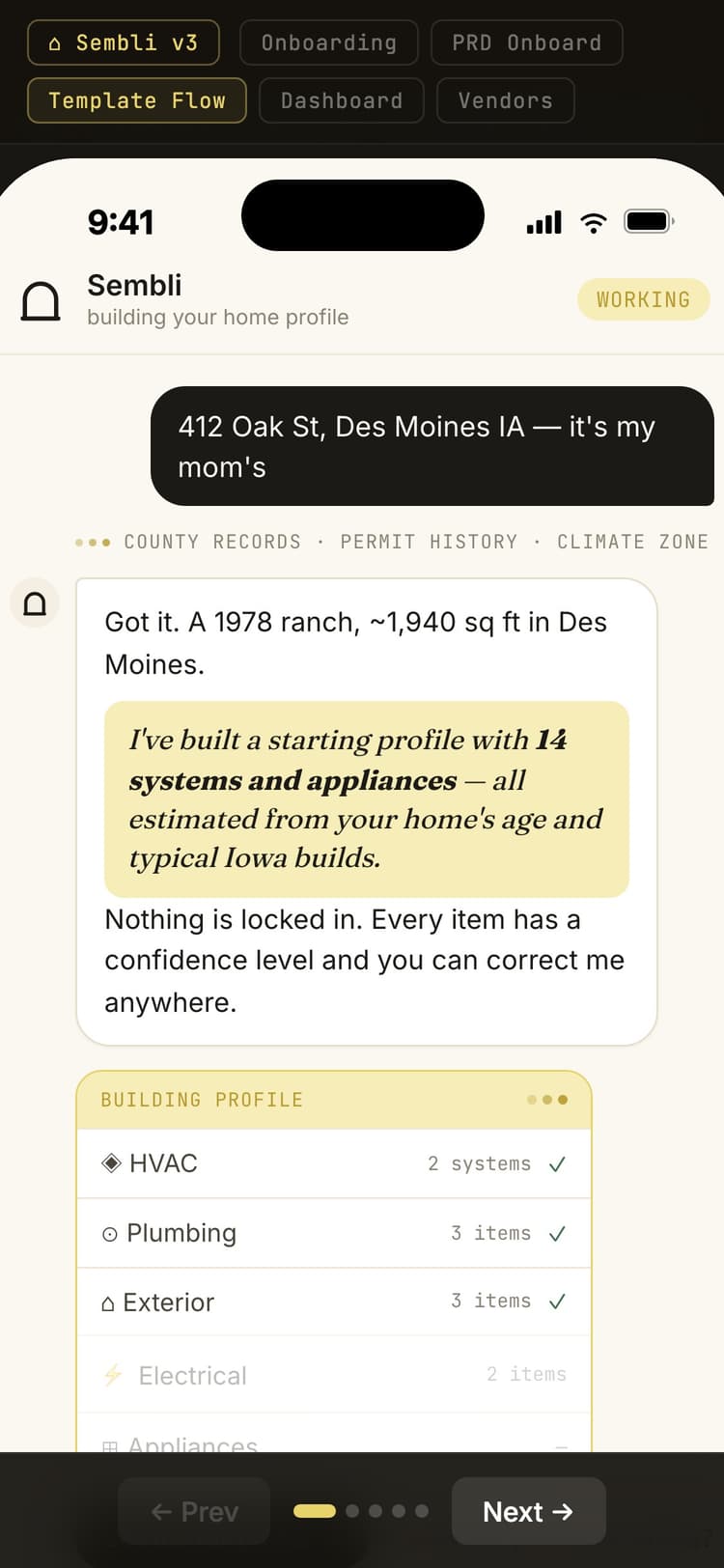Go back with the Prev button

click(194, 1511)
